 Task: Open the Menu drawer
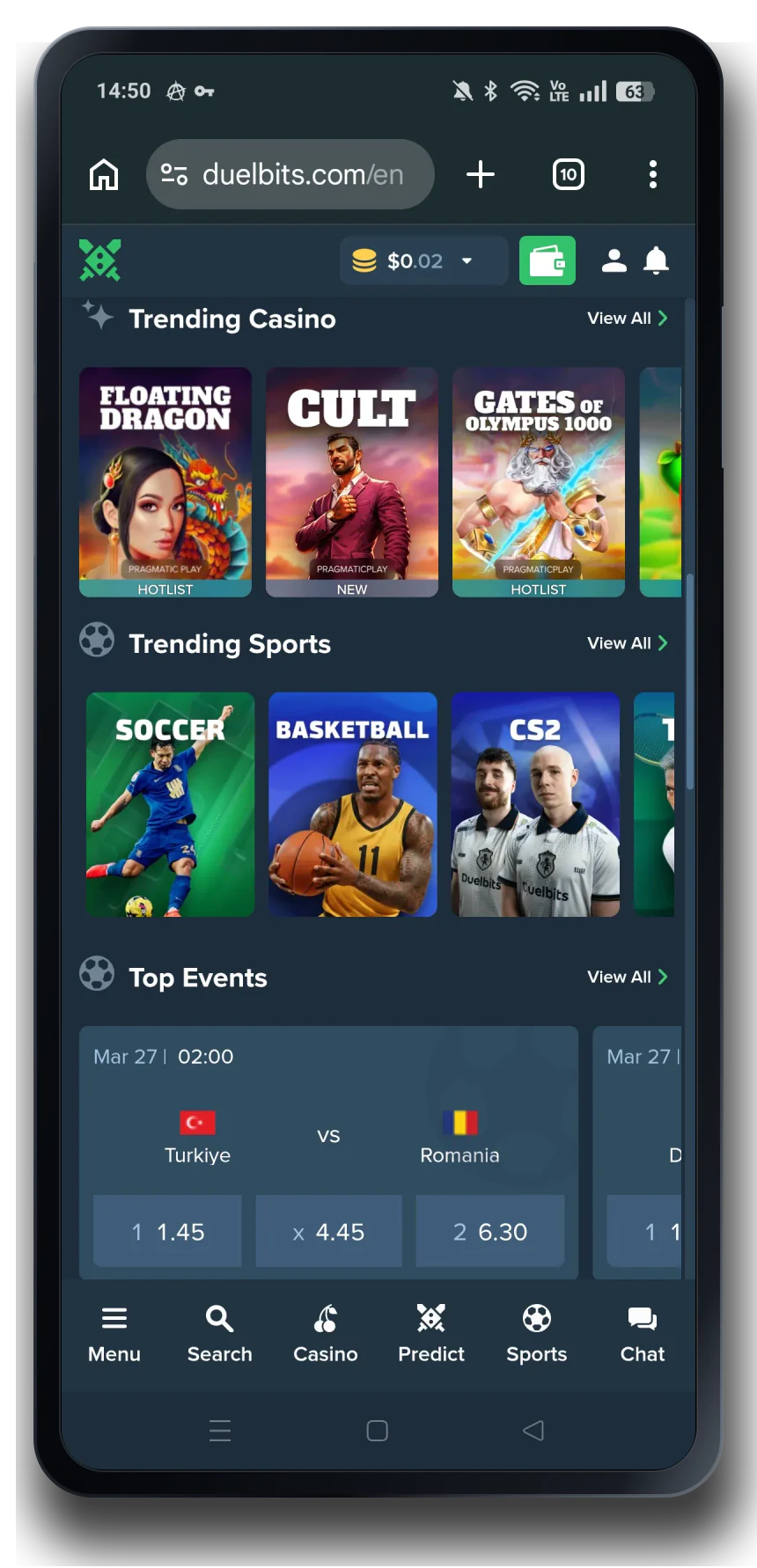pos(114,1334)
